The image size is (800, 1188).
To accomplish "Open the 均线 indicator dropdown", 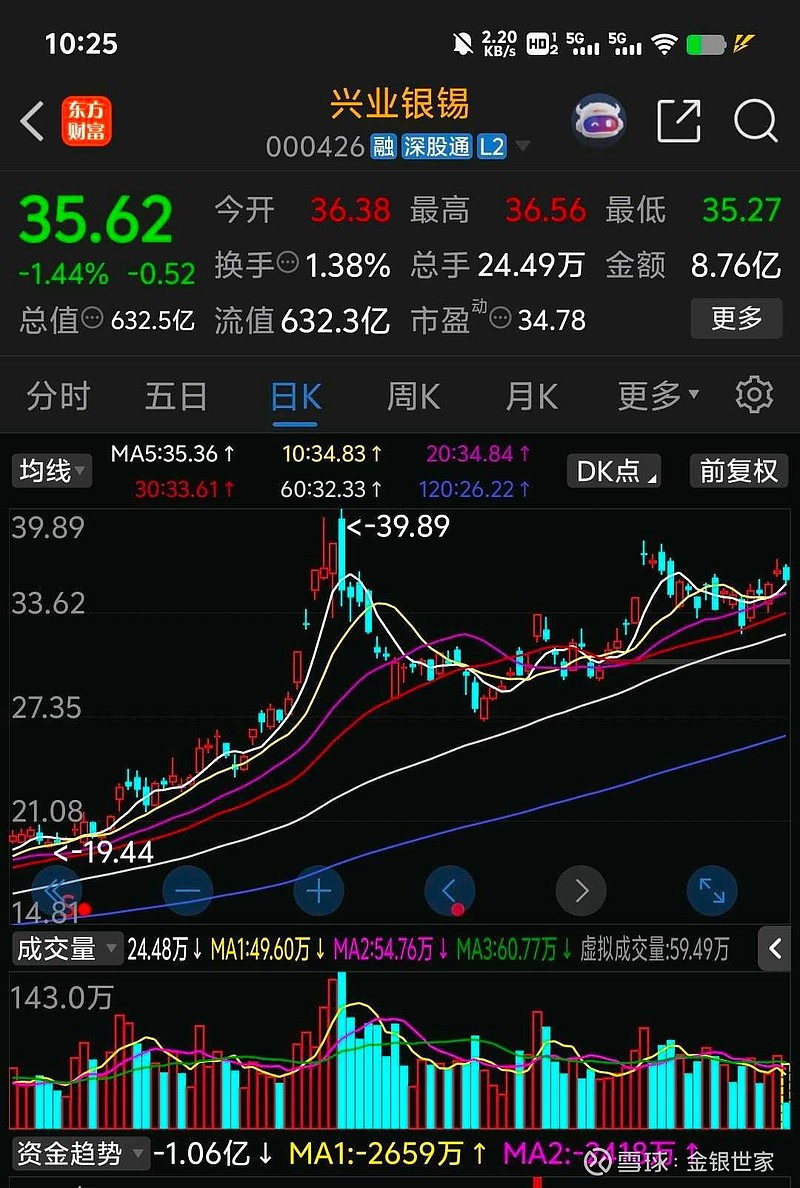I will 51,471.
